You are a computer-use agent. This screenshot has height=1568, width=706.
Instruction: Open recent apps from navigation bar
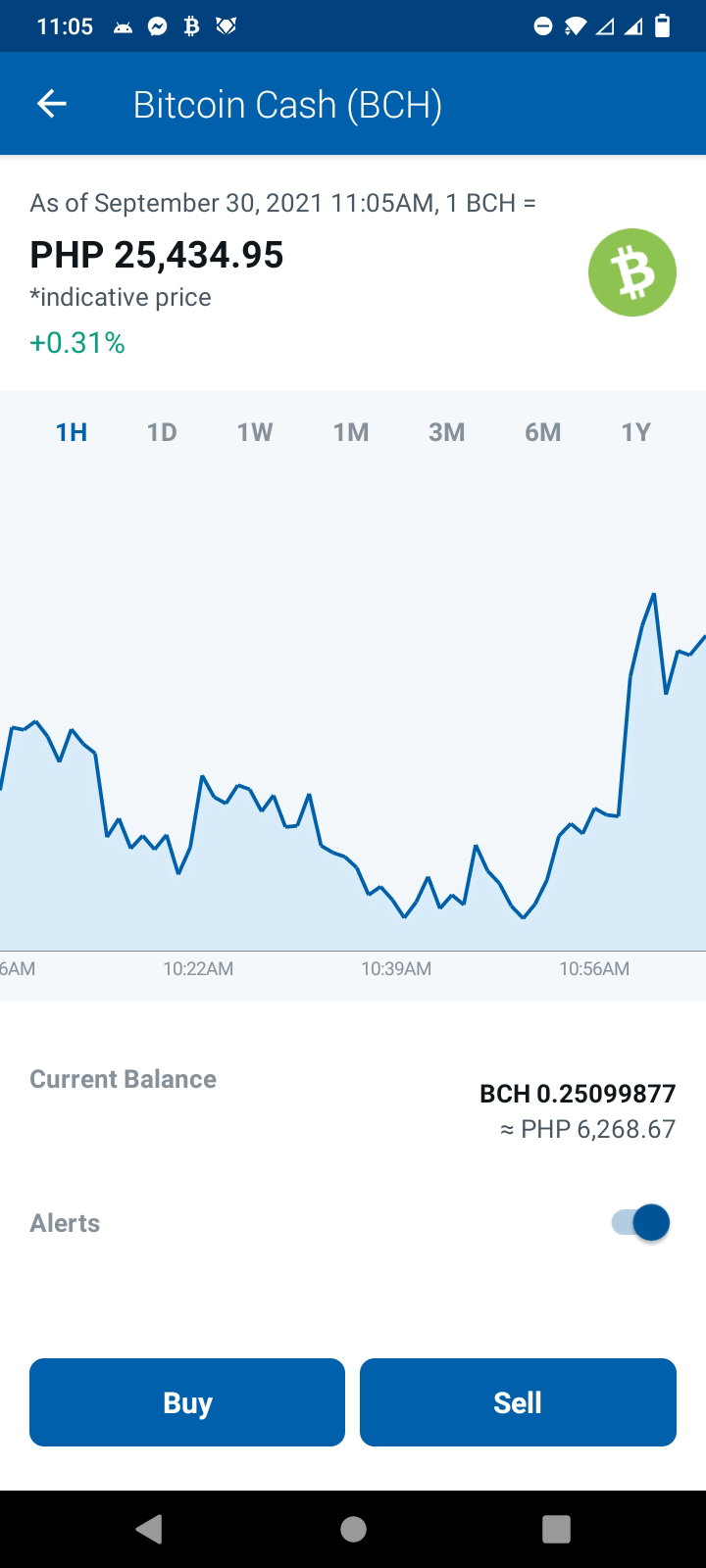coord(556,1529)
